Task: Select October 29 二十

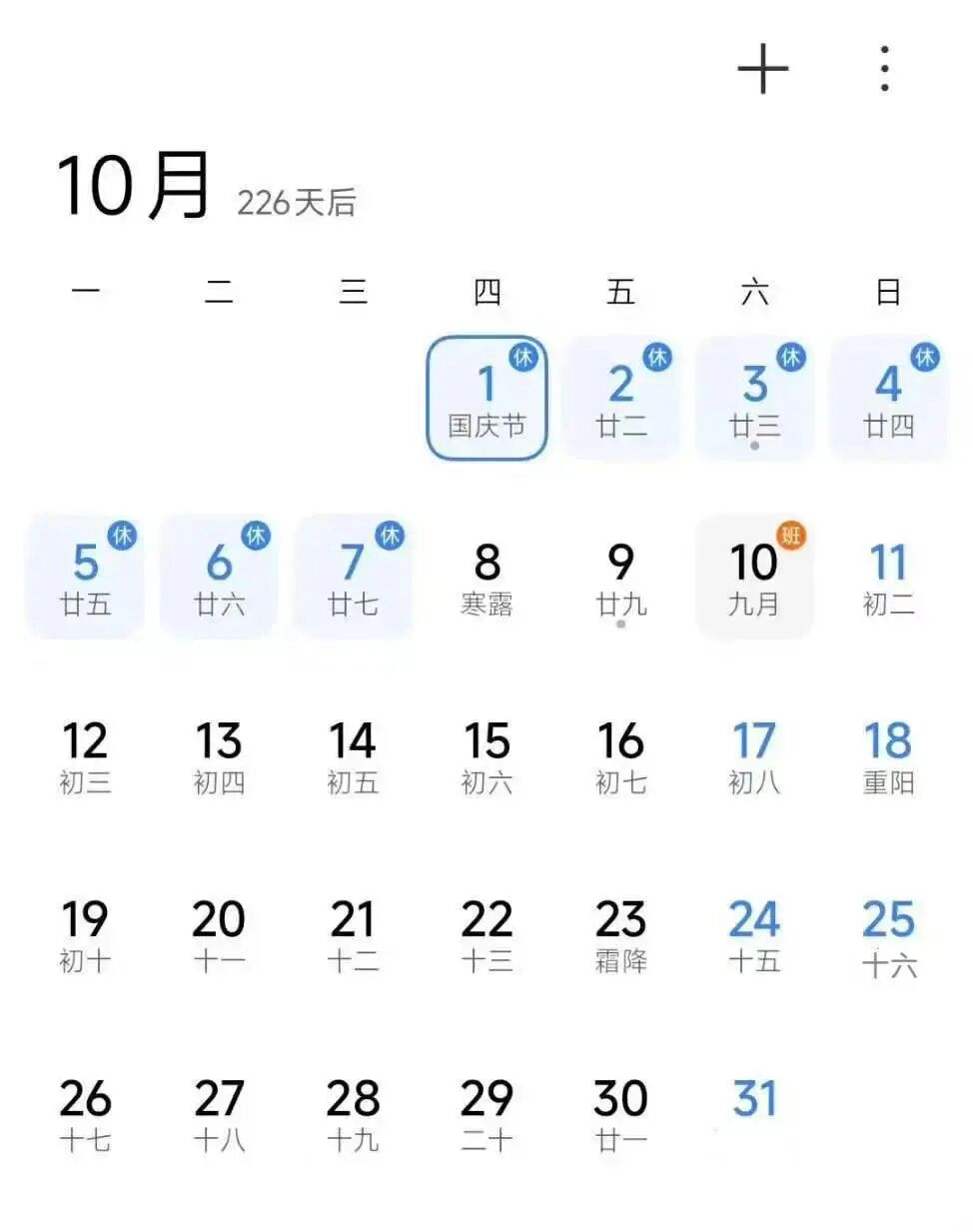Action: 486,1113
